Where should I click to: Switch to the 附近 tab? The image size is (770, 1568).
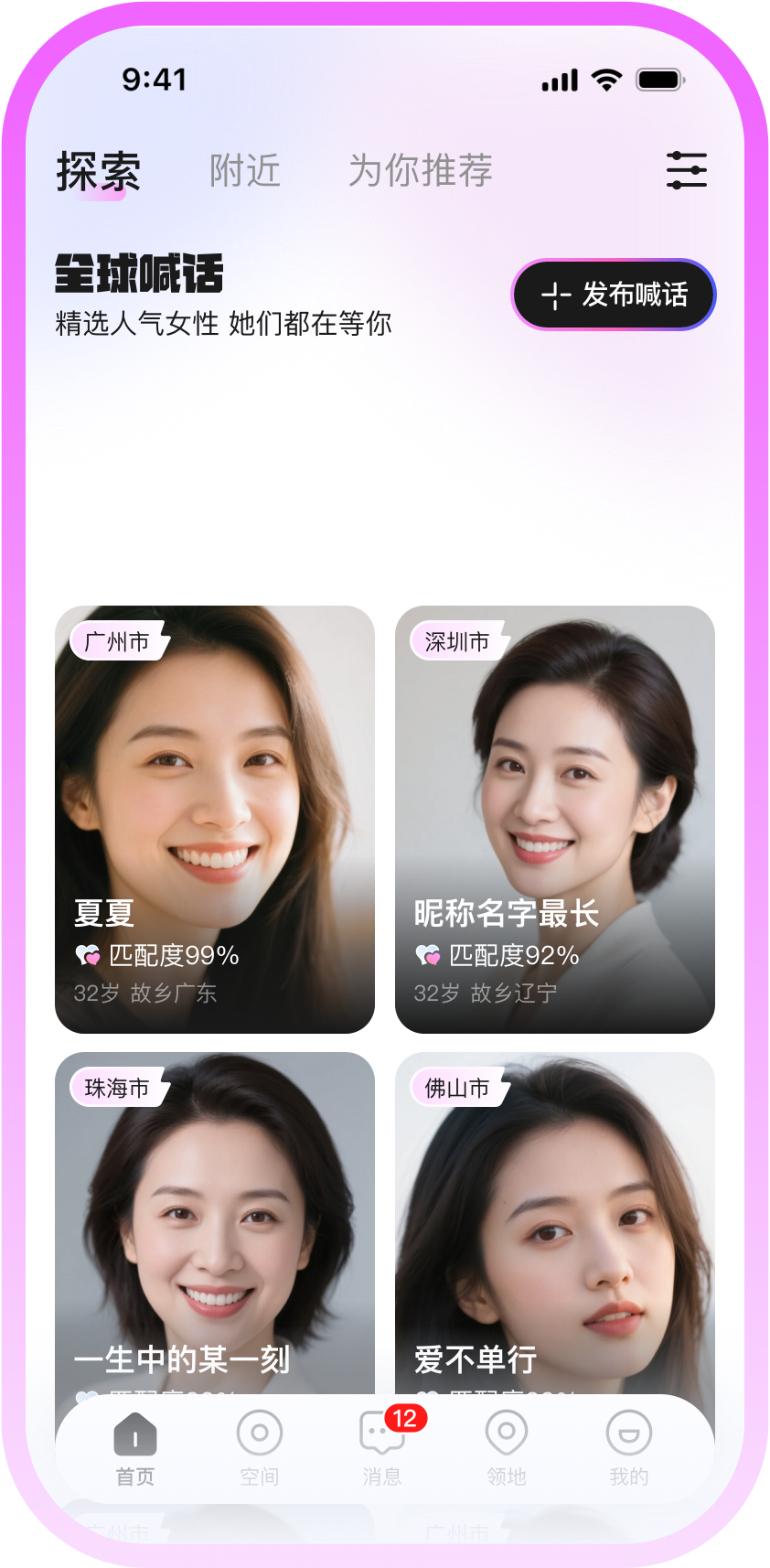(244, 171)
